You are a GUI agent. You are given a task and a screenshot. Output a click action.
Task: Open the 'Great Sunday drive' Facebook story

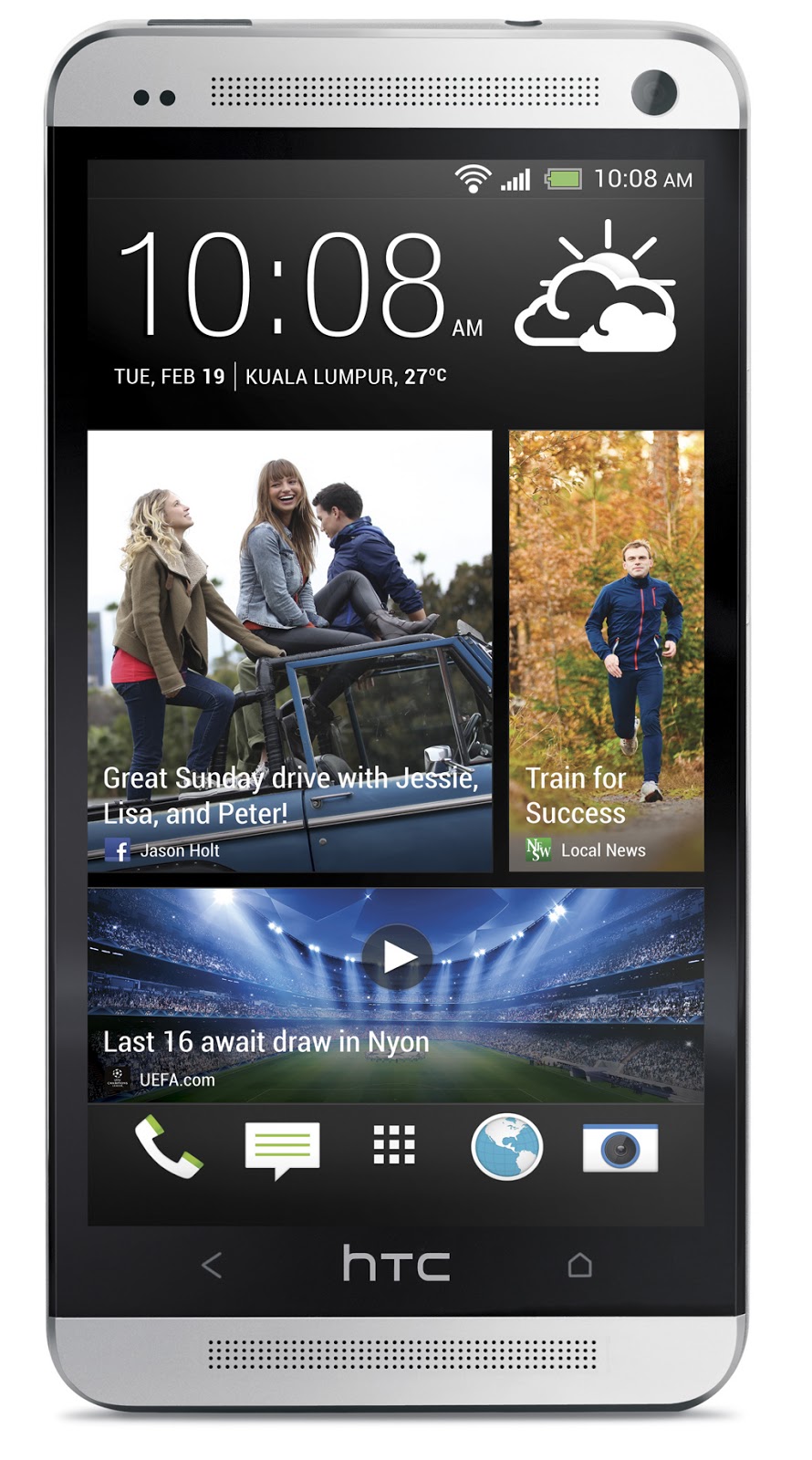click(292, 639)
